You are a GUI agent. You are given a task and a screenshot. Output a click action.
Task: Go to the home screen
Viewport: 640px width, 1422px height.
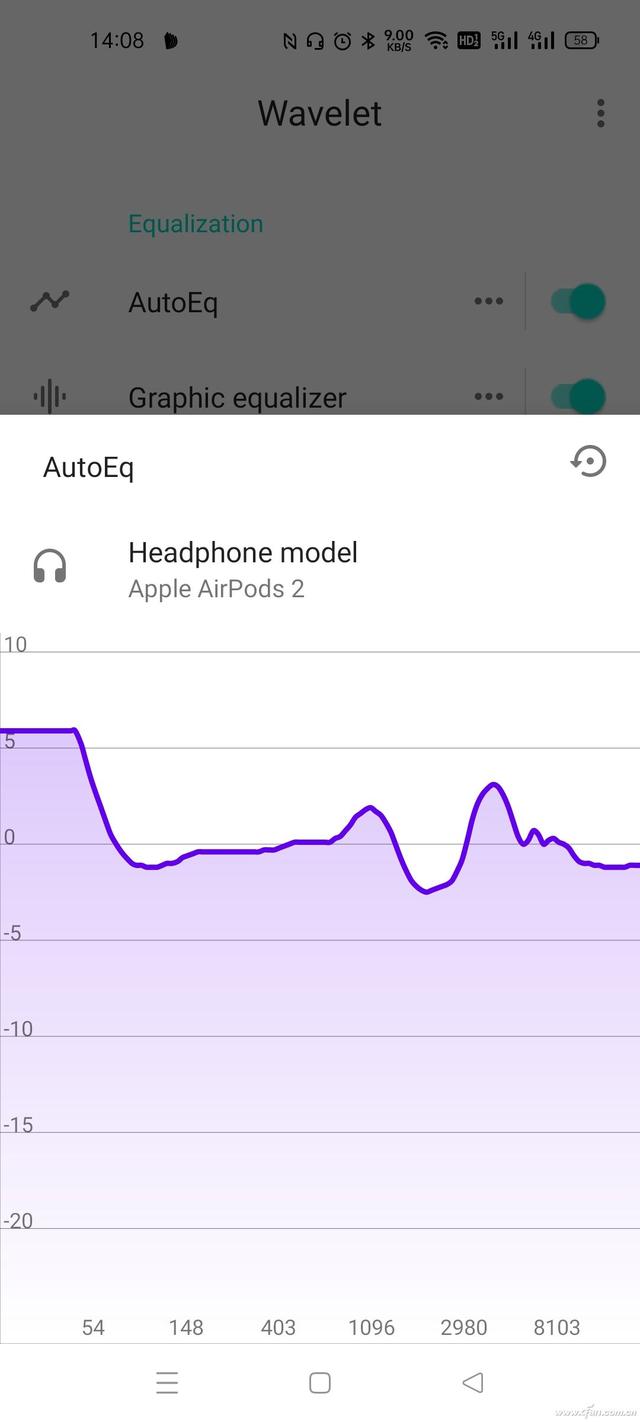[320, 1382]
